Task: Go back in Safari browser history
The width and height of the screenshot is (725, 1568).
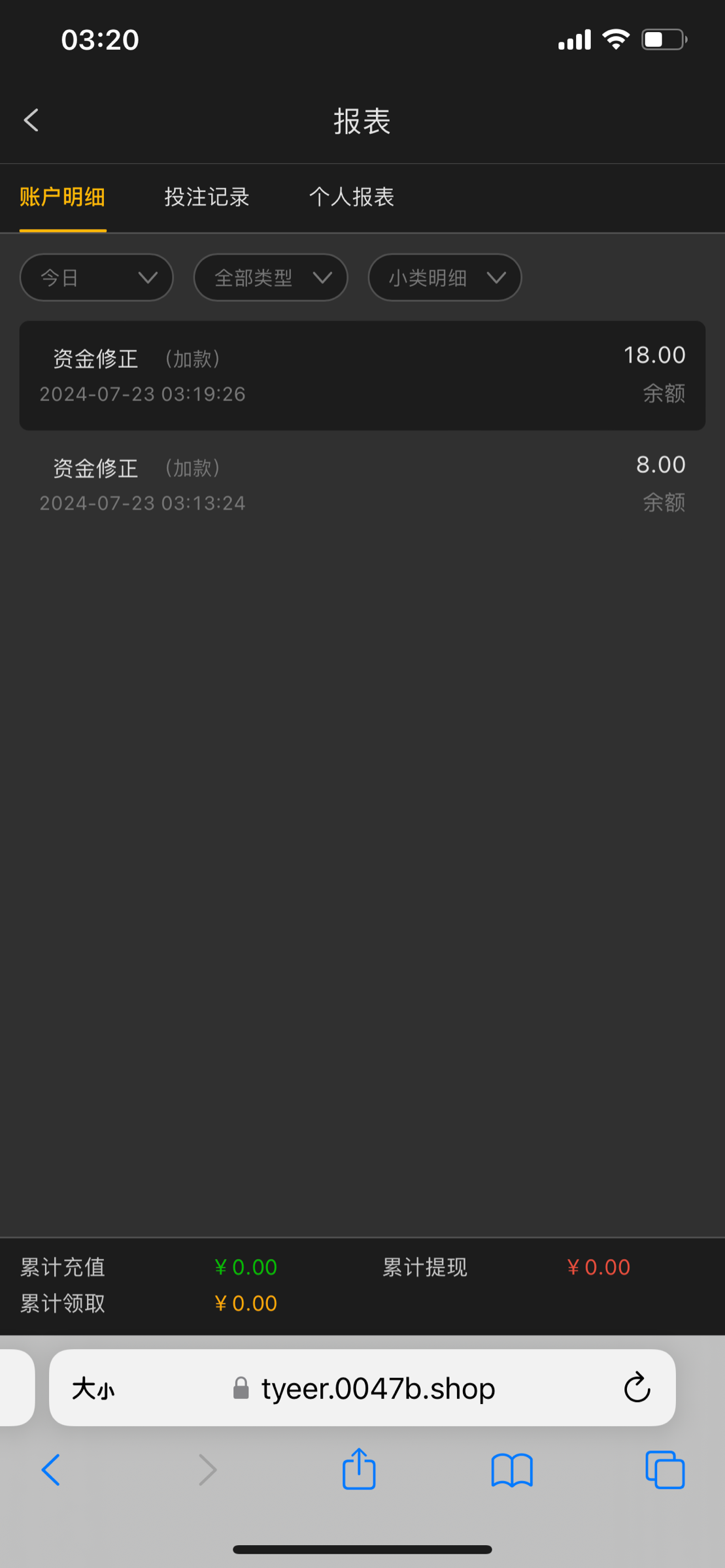Action: [51, 1470]
